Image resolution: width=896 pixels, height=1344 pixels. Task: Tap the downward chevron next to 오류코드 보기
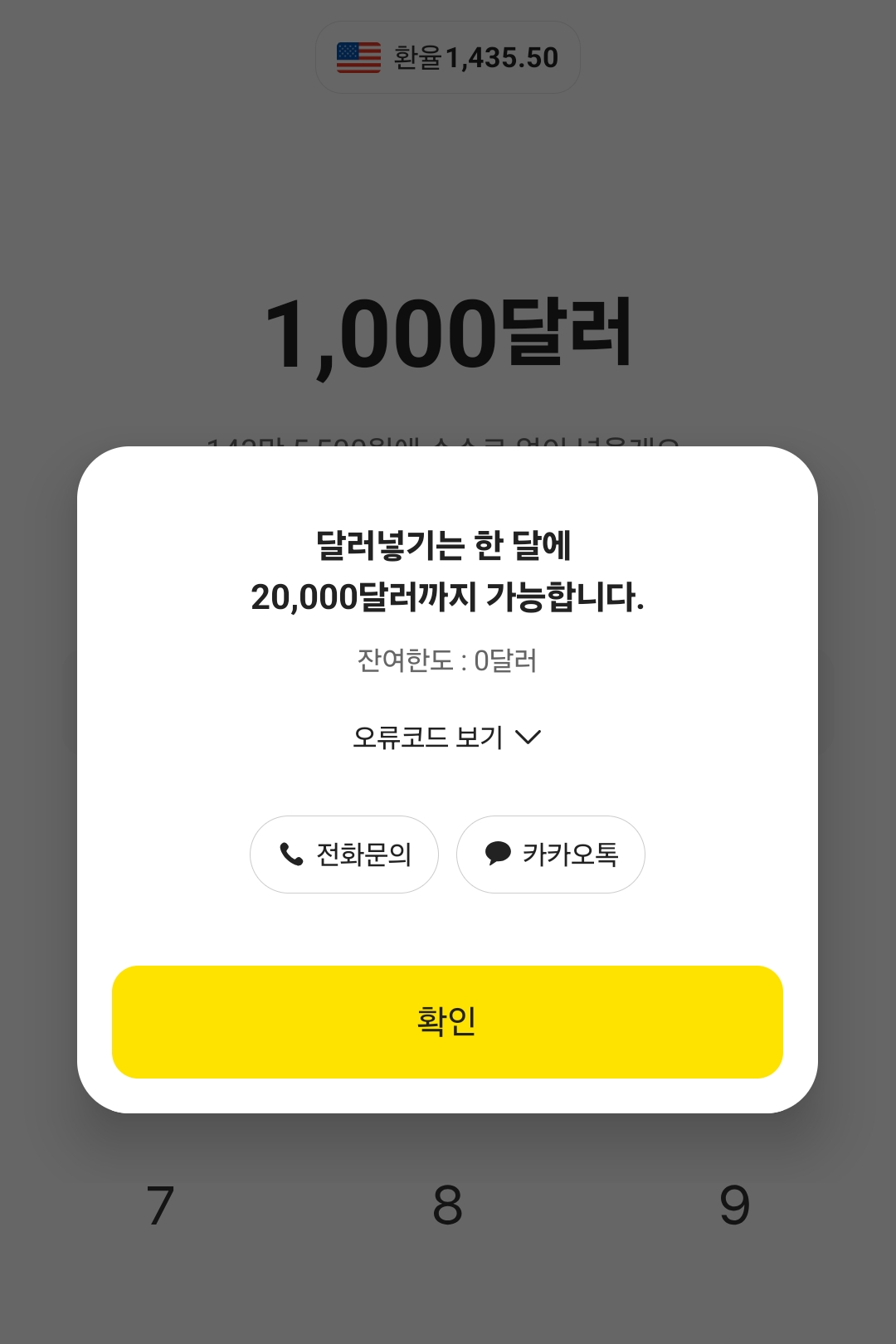(x=532, y=736)
